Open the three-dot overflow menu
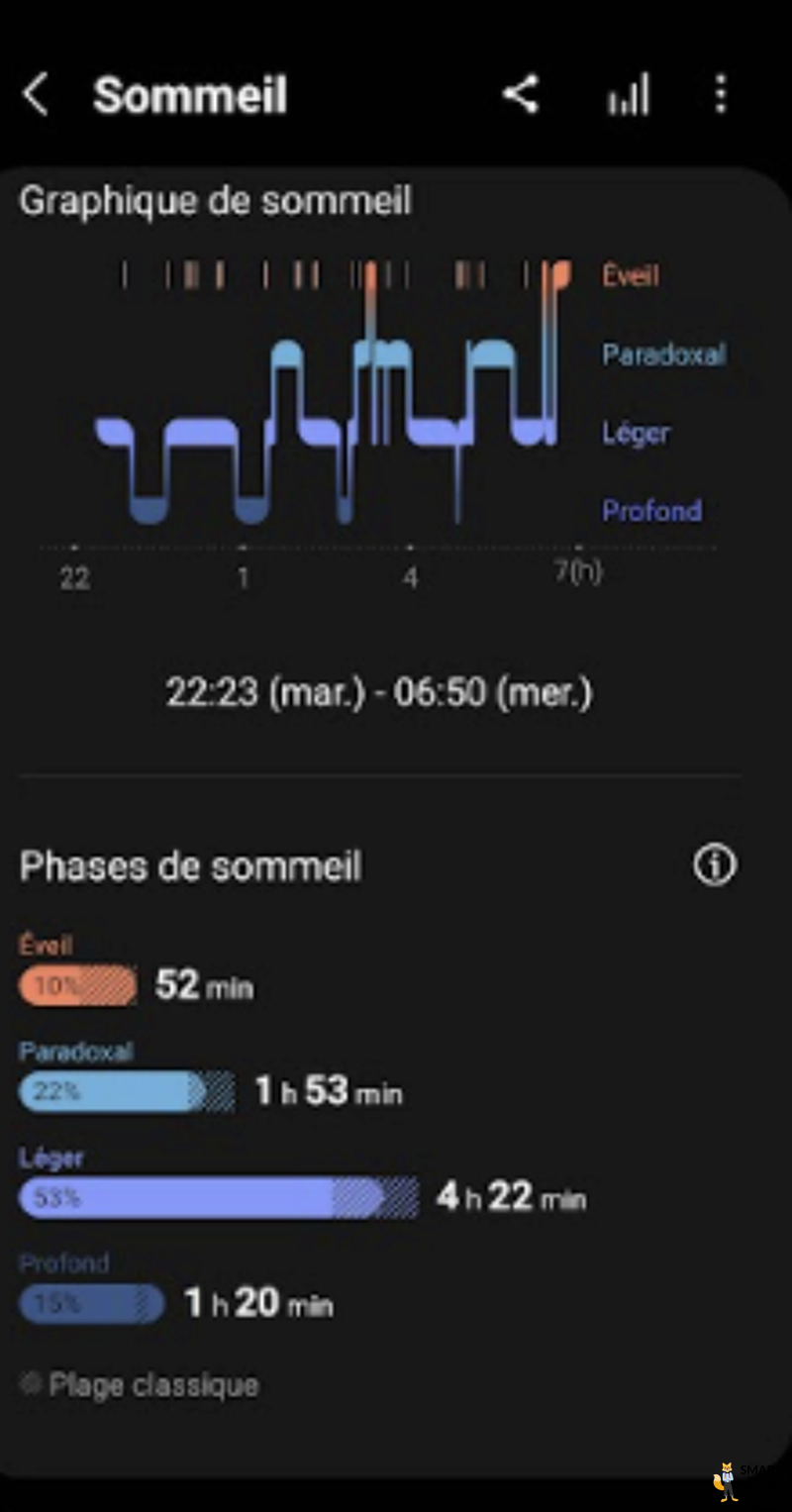Screen dimensions: 792x1512 [x=721, y=94]
